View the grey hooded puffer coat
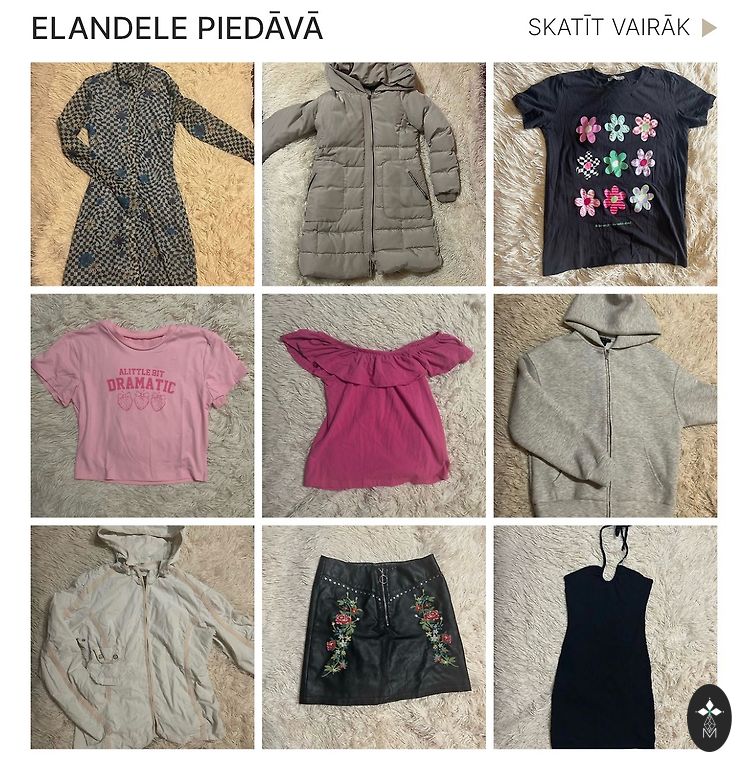Viewport: 748px width, 768px height. coord(373,175)
